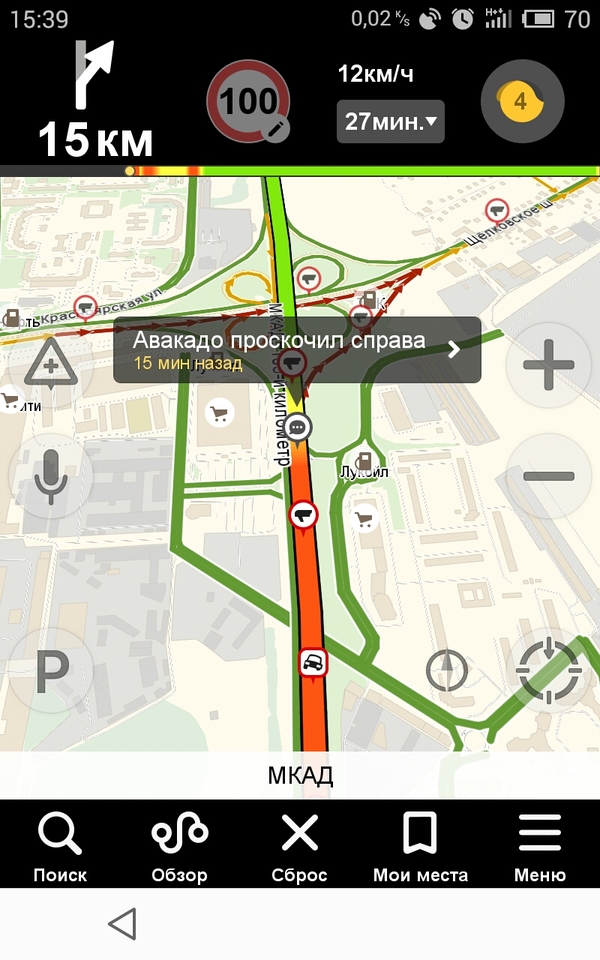The height and width of the screenshot is (960, 600).
Task: Open Мои места bookmarks
Action: [x=420, y=847]
